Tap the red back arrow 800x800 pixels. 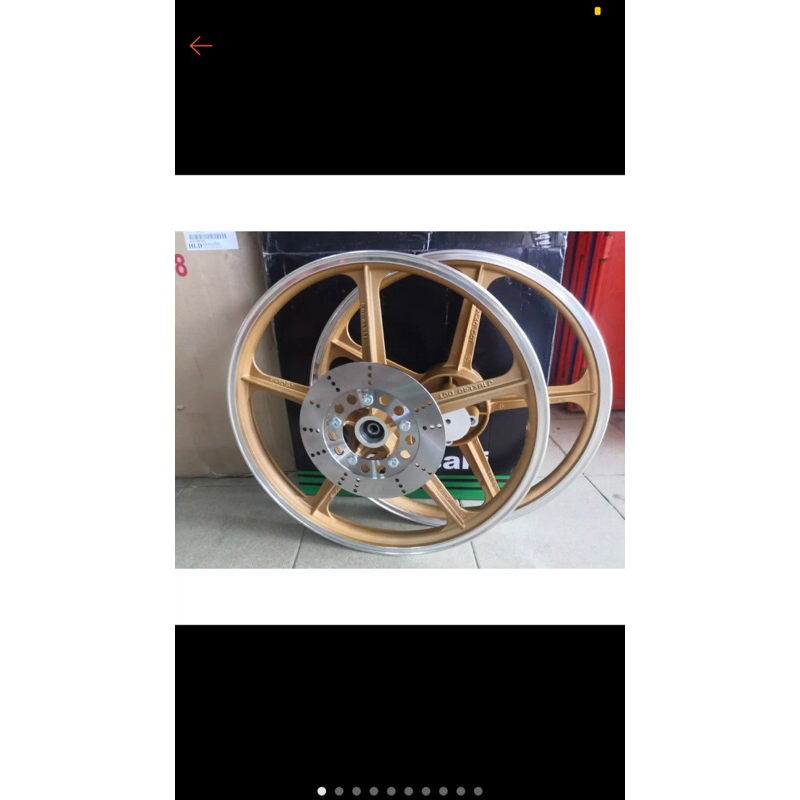(x=201, y=46)
